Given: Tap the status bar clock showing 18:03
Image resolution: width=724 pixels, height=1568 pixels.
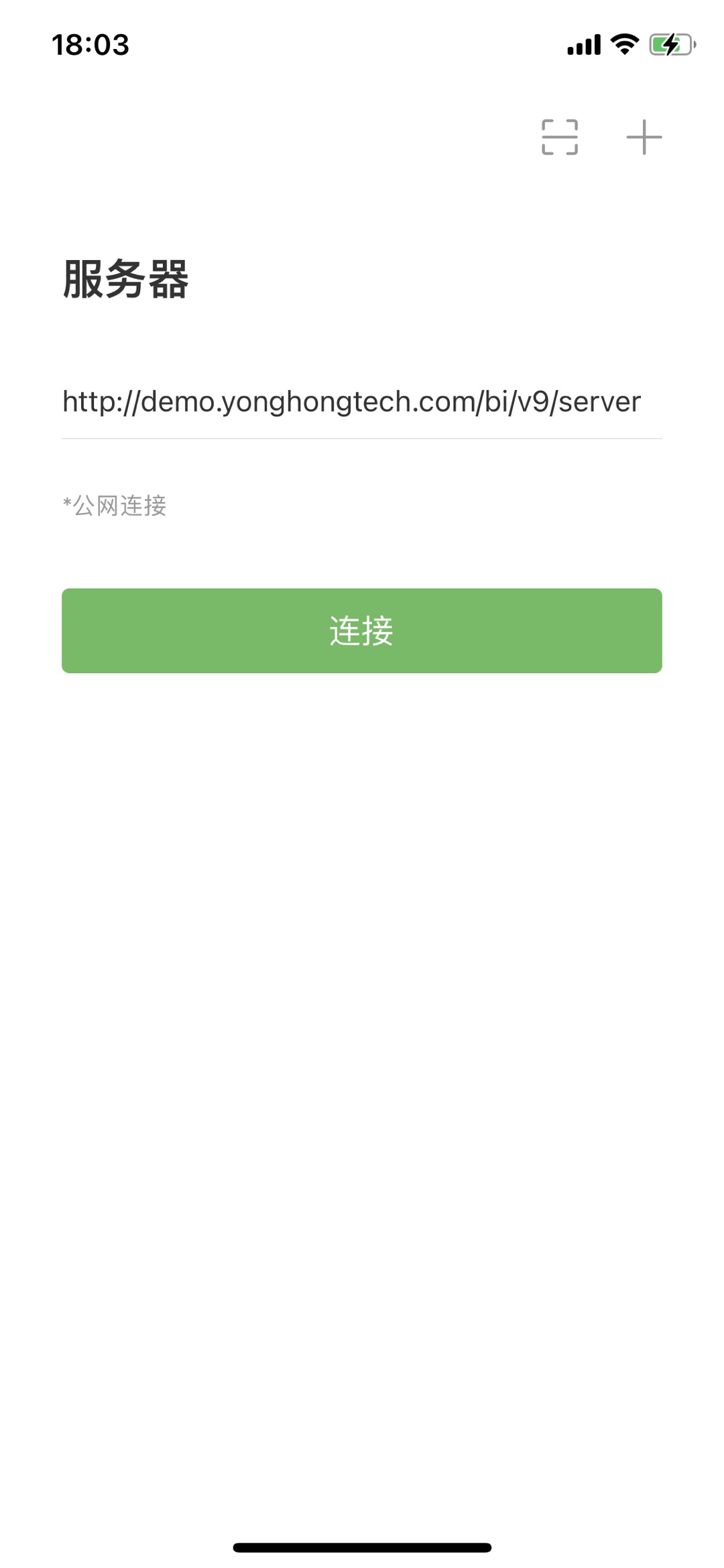Looking at the screenshot, I should 90,45.
